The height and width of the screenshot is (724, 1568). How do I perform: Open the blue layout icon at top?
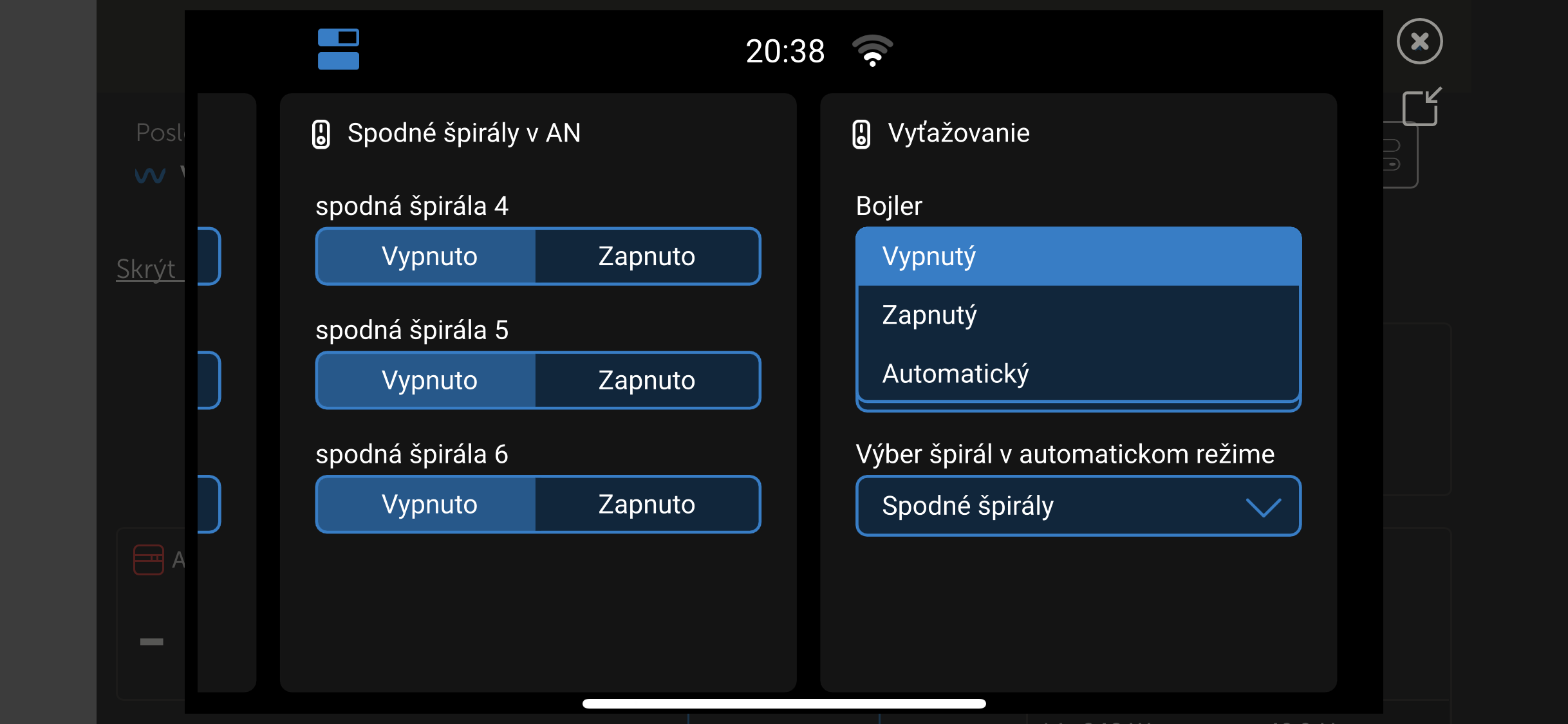coord(339,50)
